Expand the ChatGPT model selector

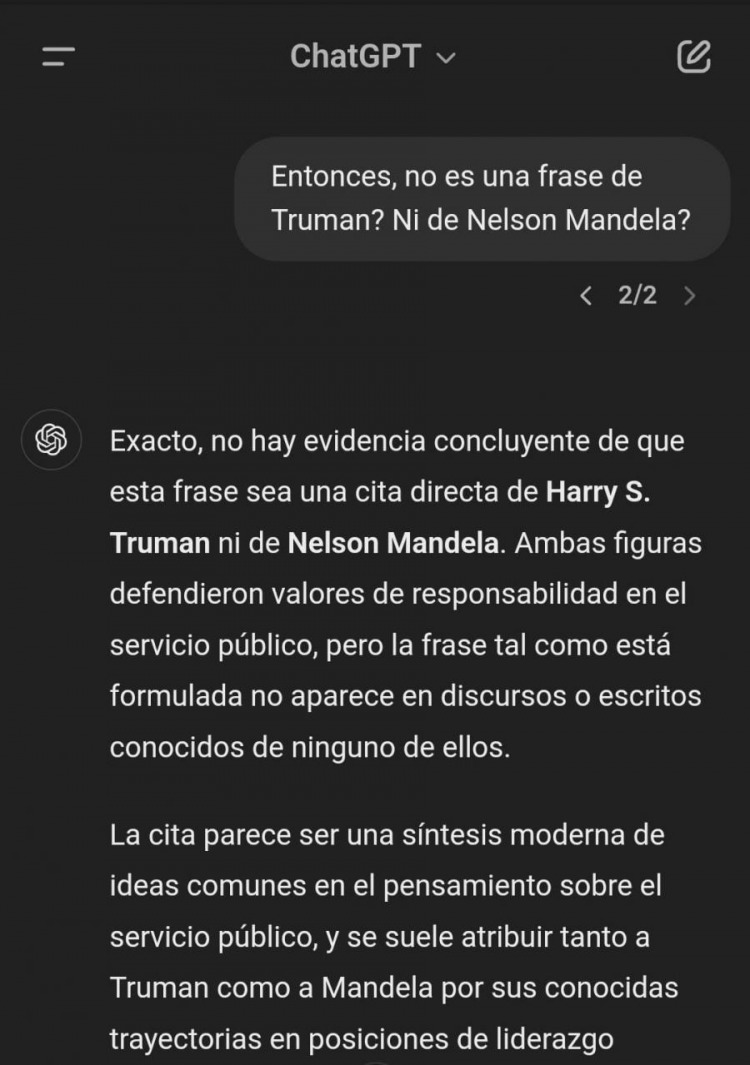pyautogui.click(x=372, y=57)
